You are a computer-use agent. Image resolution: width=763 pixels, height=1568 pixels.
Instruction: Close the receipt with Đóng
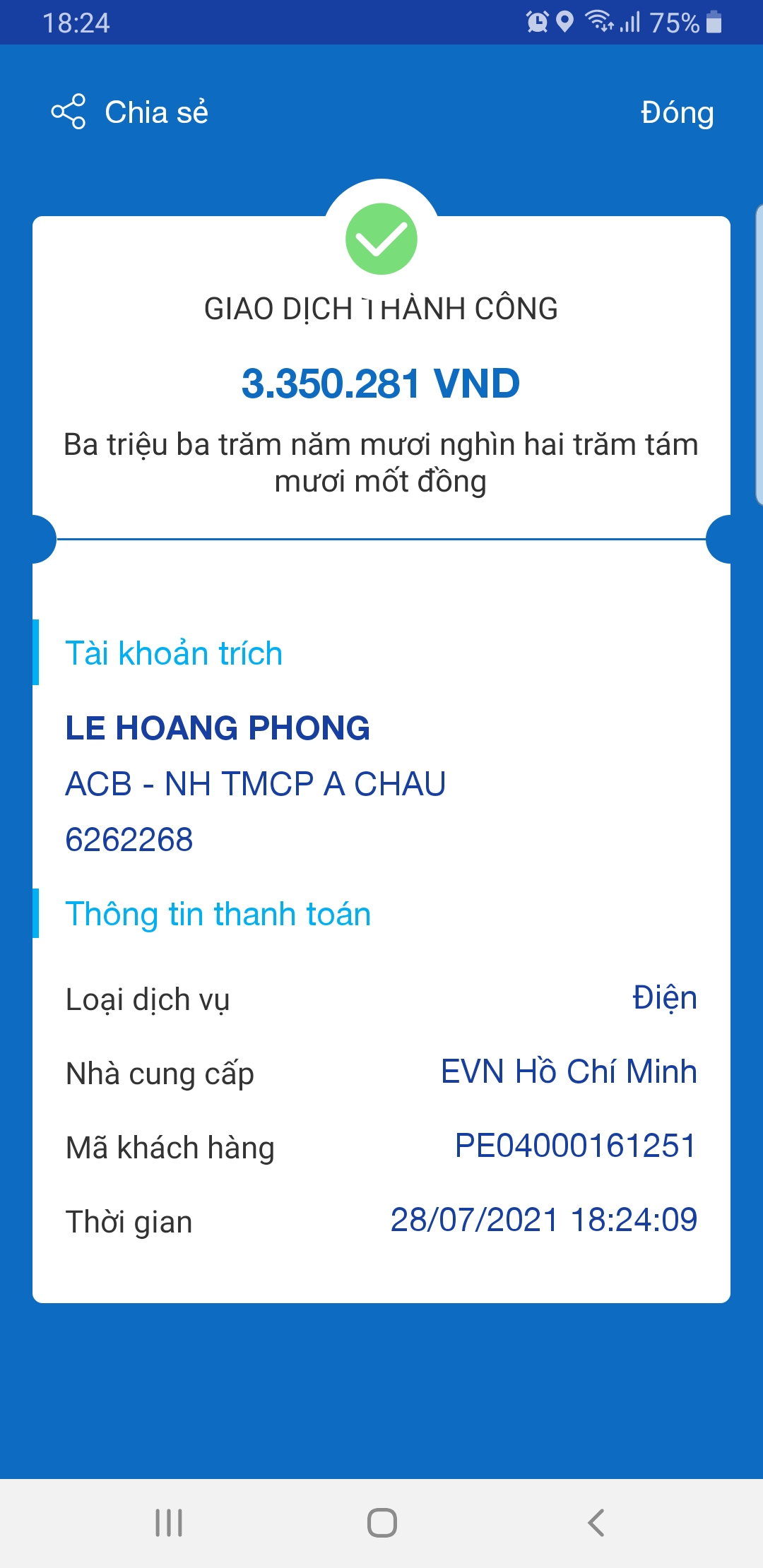coord(676,113)
